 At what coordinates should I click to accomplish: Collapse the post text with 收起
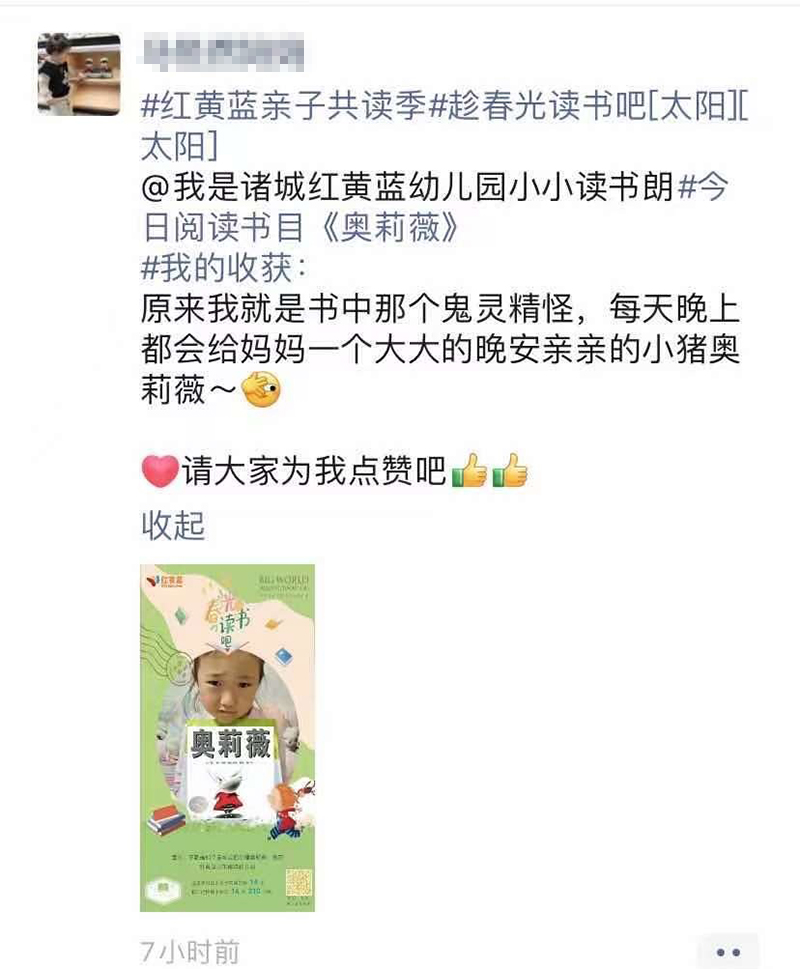(x=173, y=525)
